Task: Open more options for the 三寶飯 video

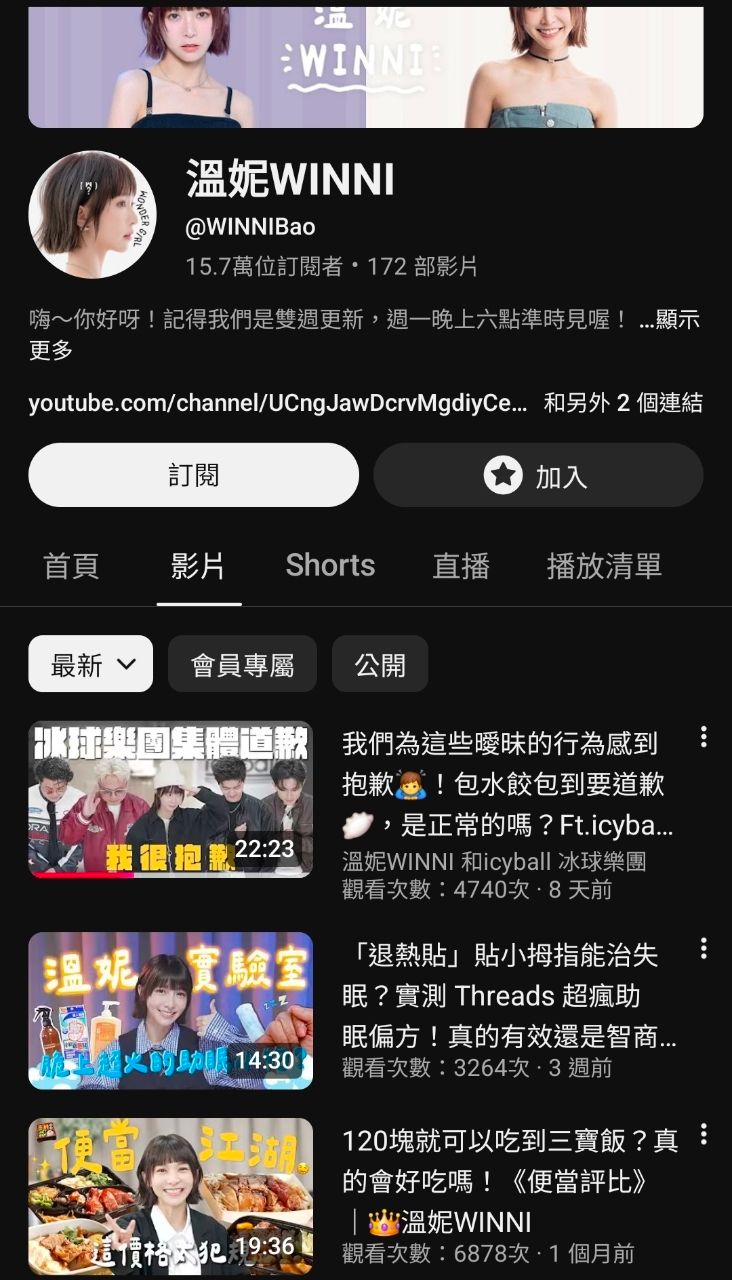Action: pyautogui.click(x=704, y=1134)
